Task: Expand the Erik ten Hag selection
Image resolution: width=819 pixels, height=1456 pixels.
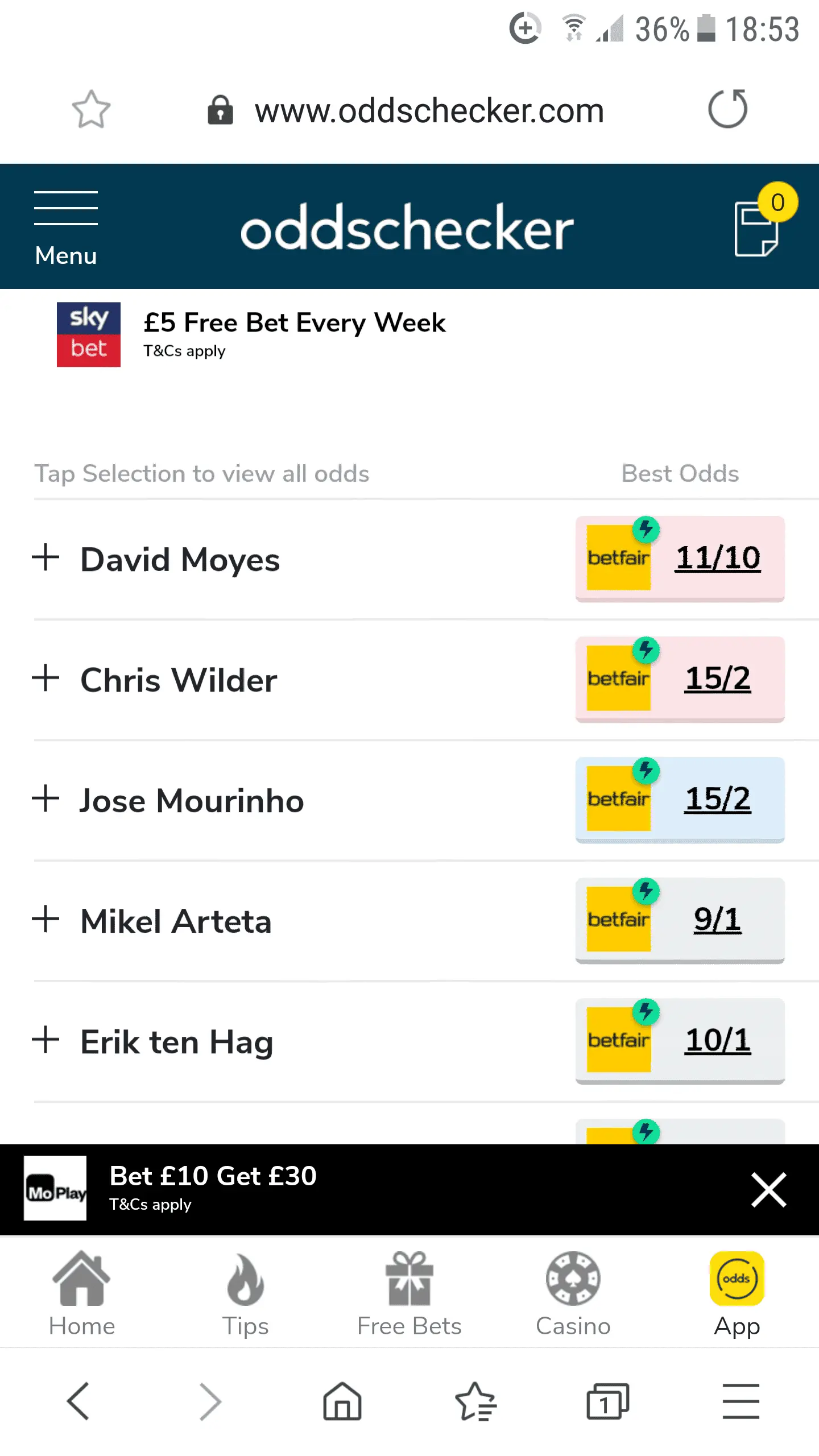Action: pos(176,1041)
